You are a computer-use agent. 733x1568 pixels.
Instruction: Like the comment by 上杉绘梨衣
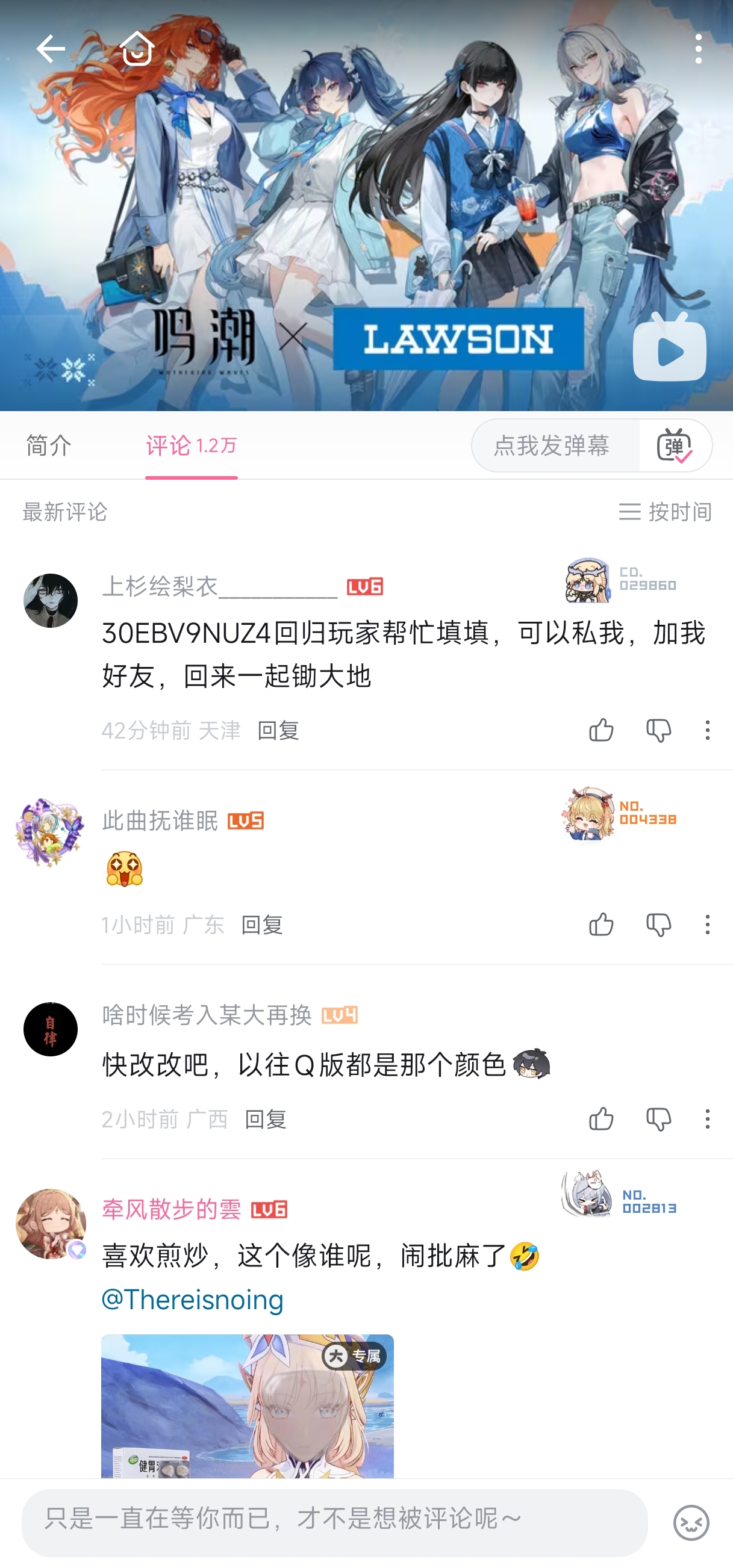tap(600, 730)
